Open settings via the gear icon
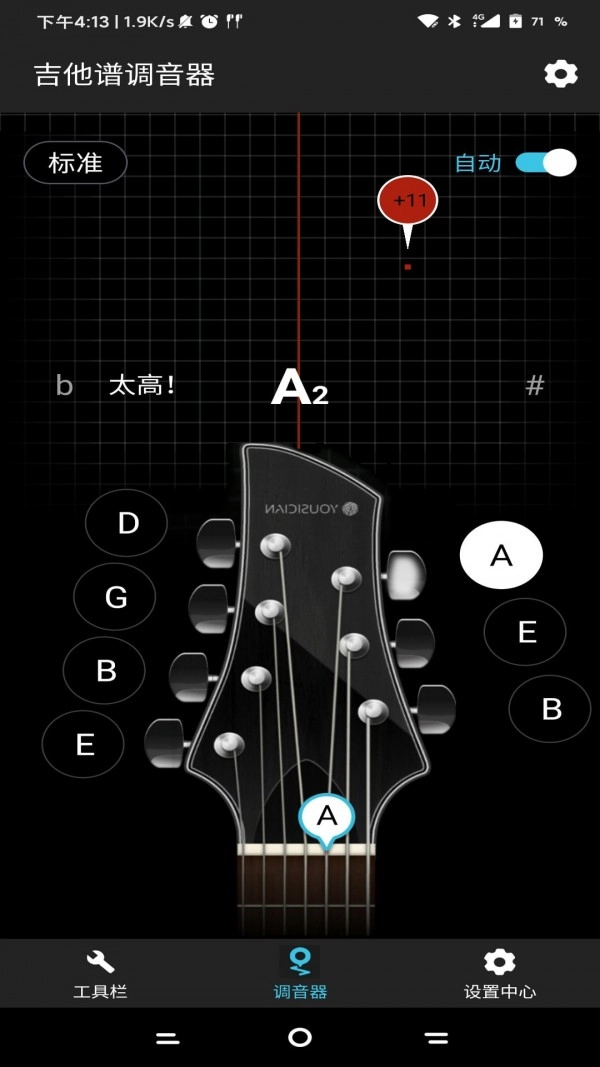The width and height of the screenshot is (600, 1067). (560, 74)
